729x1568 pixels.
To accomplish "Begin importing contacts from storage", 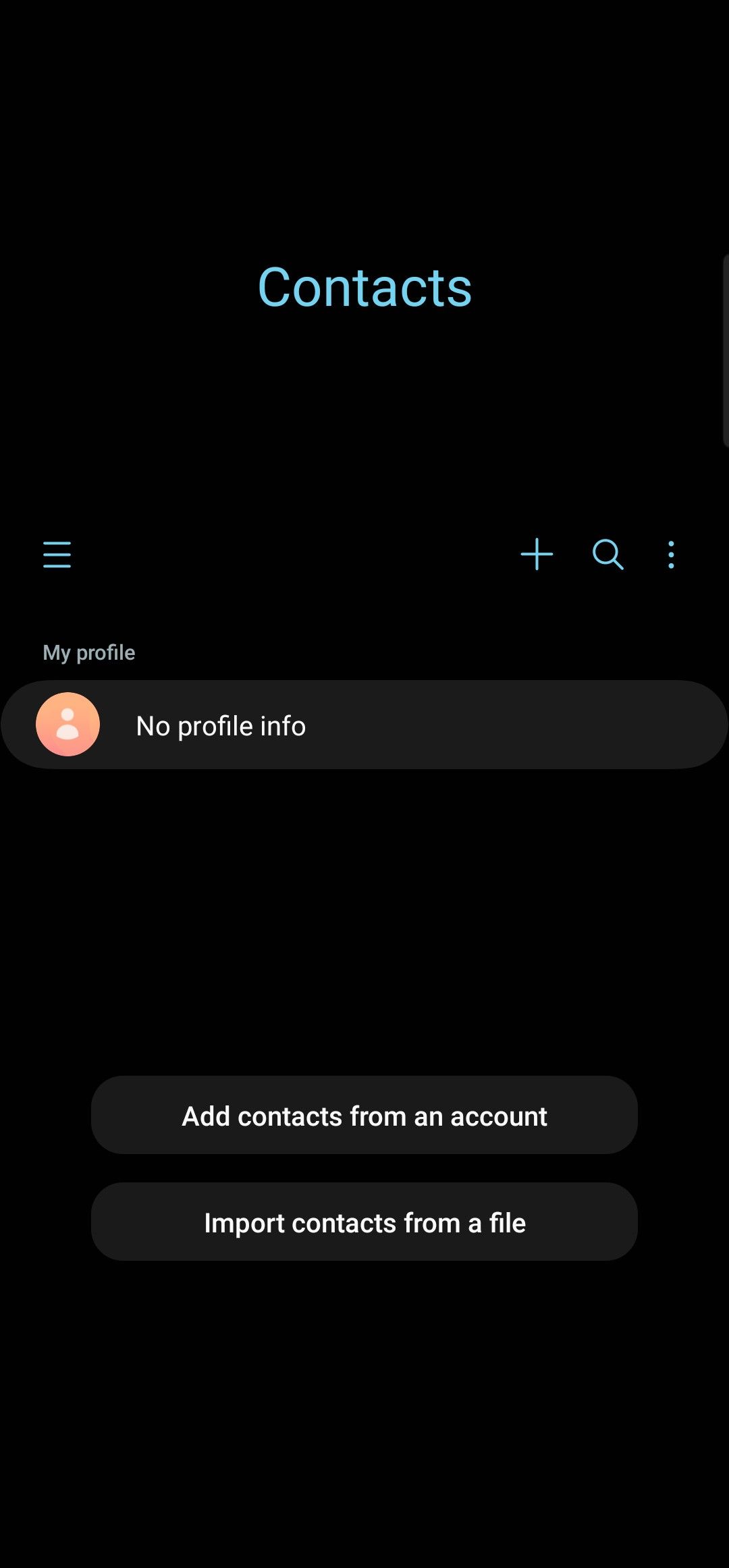I will [364, 1222].
